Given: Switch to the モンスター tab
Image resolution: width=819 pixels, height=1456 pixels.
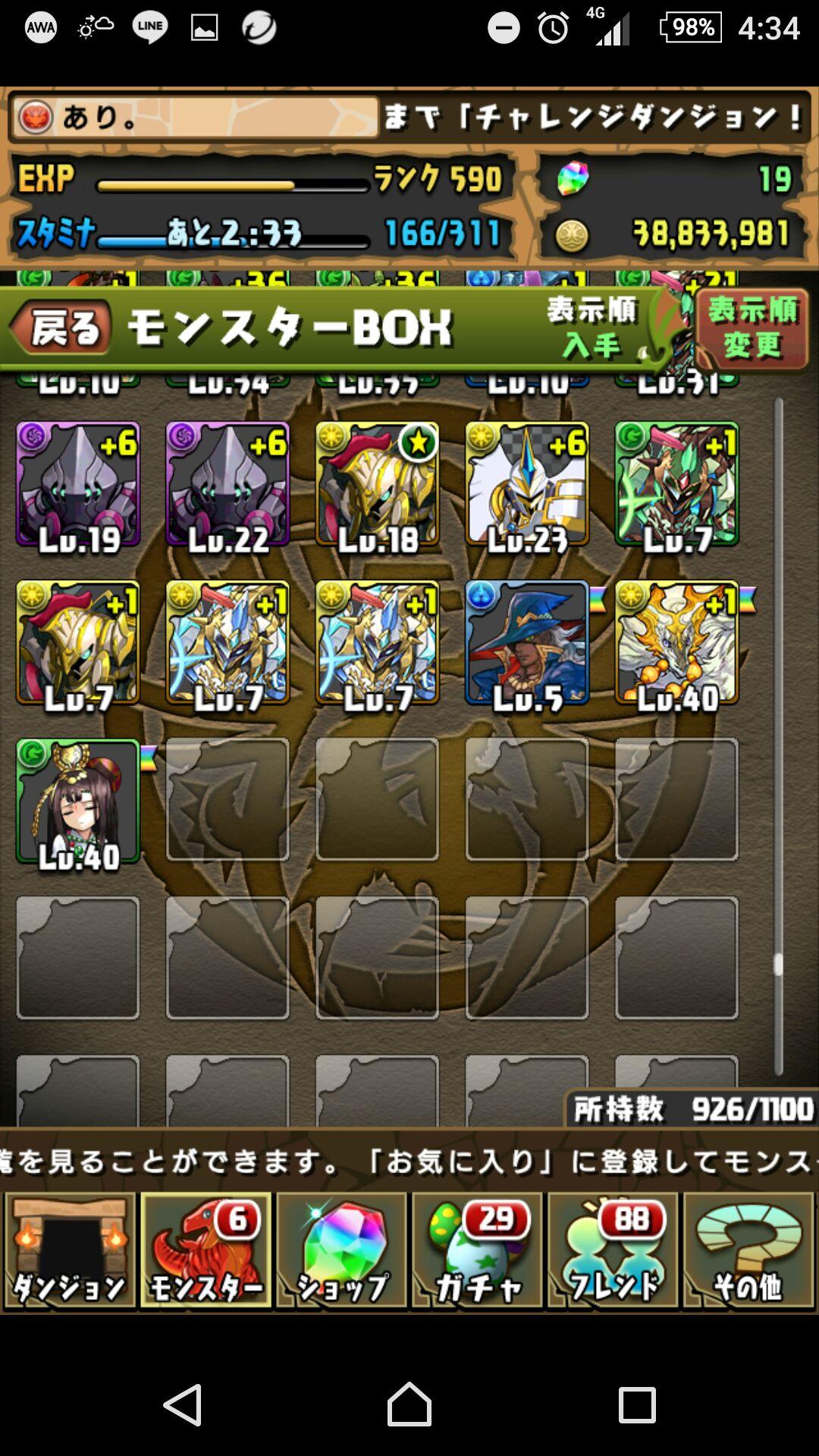Looking at the screenshot, I should (x=206, y=1250).
